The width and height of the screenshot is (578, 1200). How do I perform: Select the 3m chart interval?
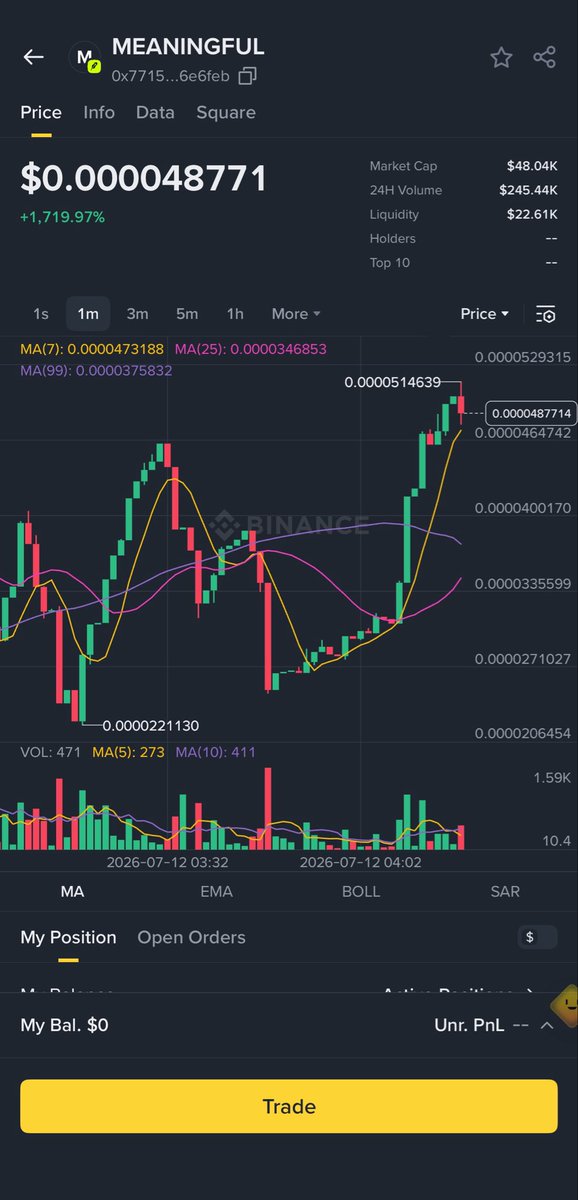pyautogui.click(x=137, y=314)
